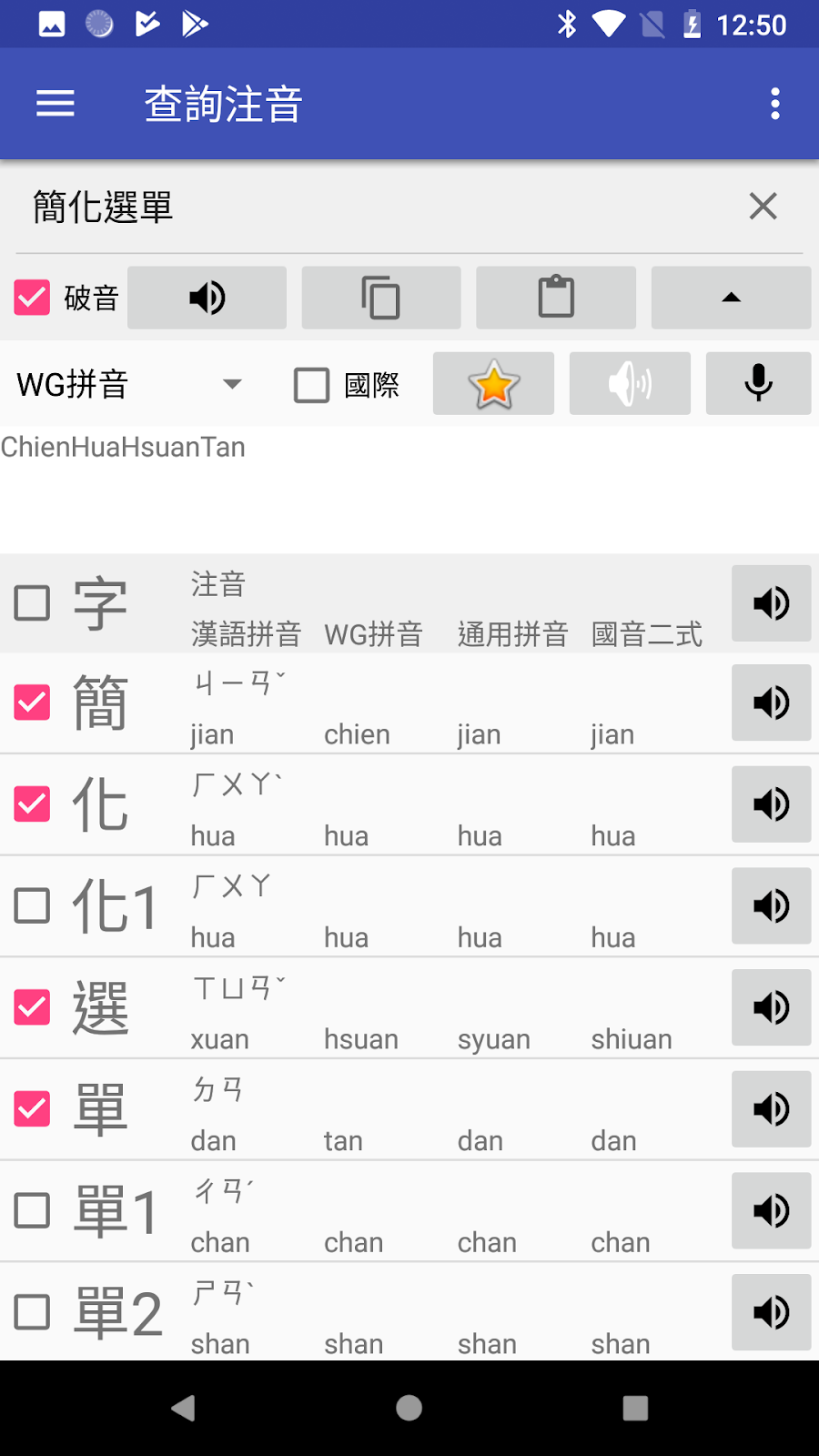Open the WG拼音 dropdown
Image resolution: width=819 pixels, height=1456 pixels.
[127, 384]
